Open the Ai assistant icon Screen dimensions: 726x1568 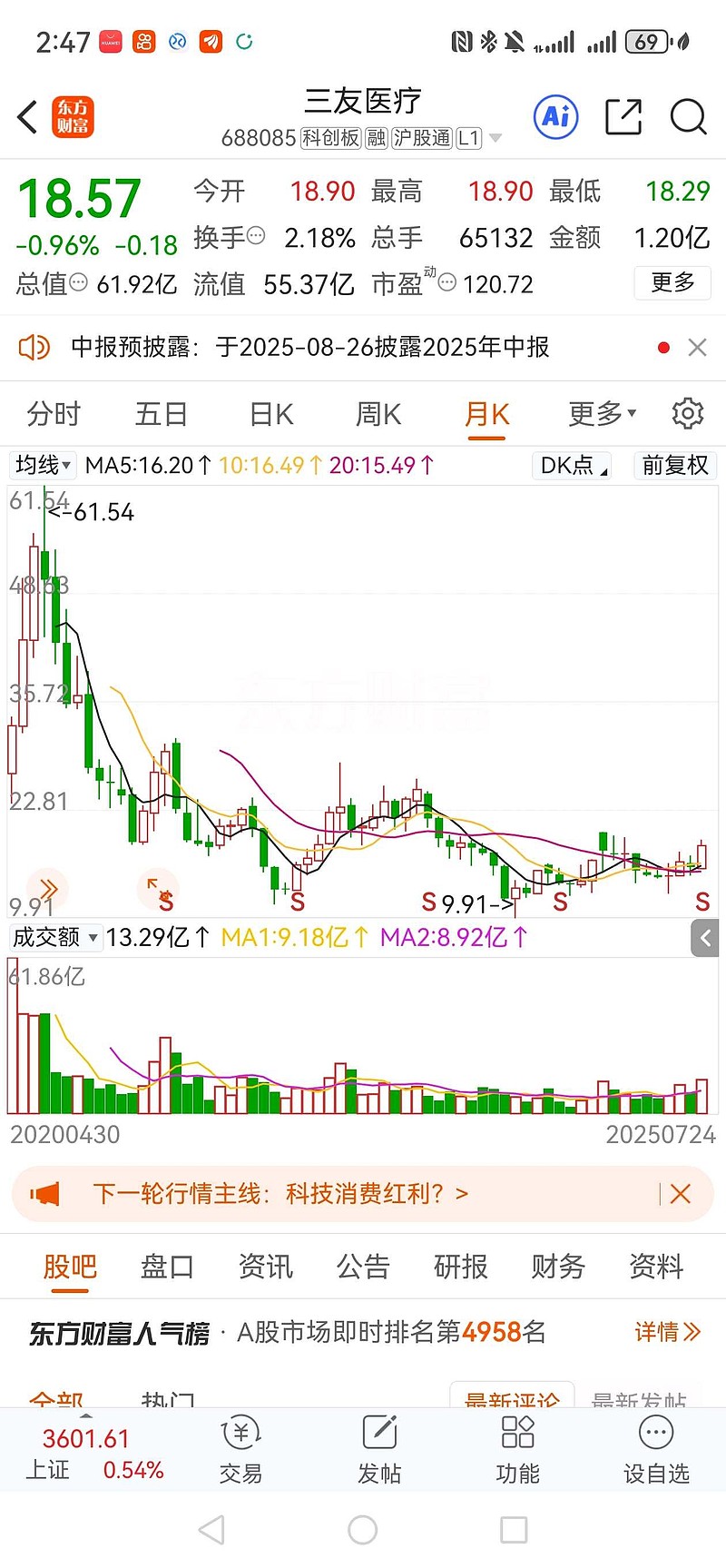point(555,116)
